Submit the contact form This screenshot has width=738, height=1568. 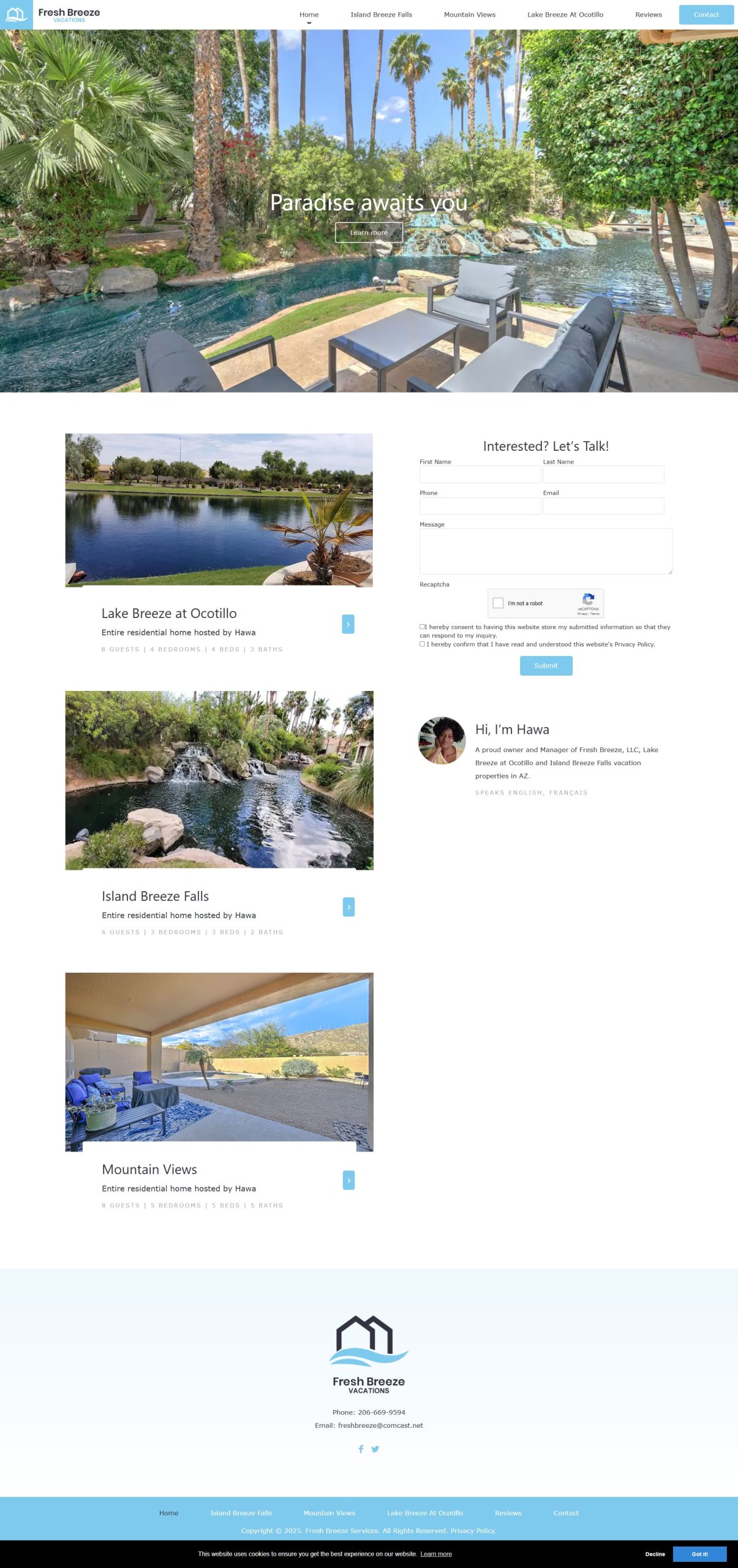(546, 666)
